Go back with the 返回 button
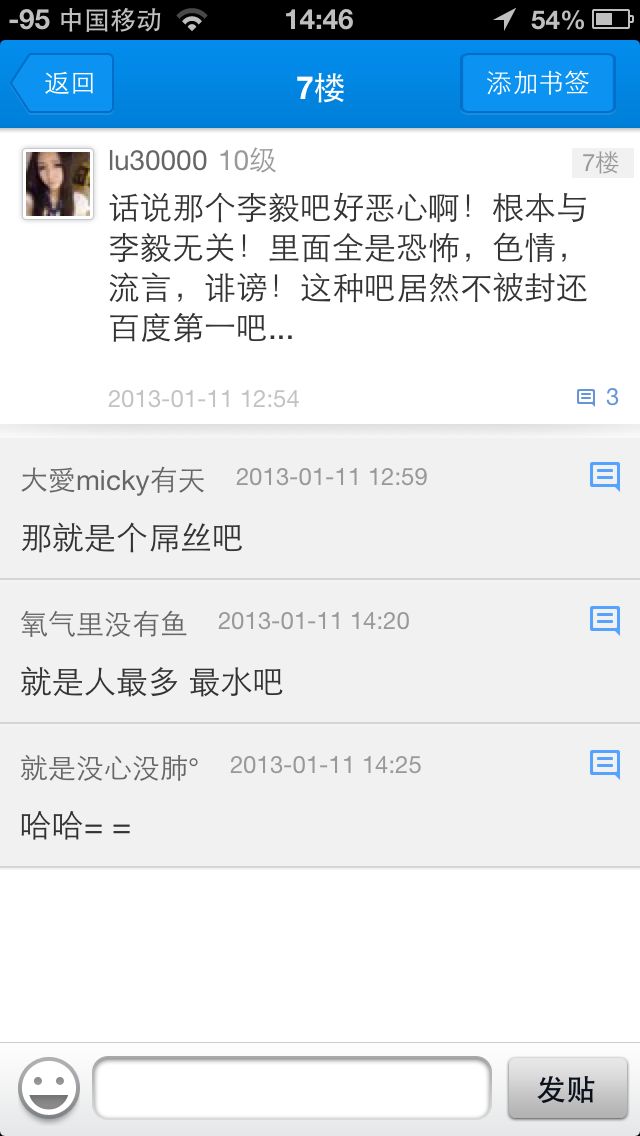The image size is (640, 1136). tap(62, 83)
